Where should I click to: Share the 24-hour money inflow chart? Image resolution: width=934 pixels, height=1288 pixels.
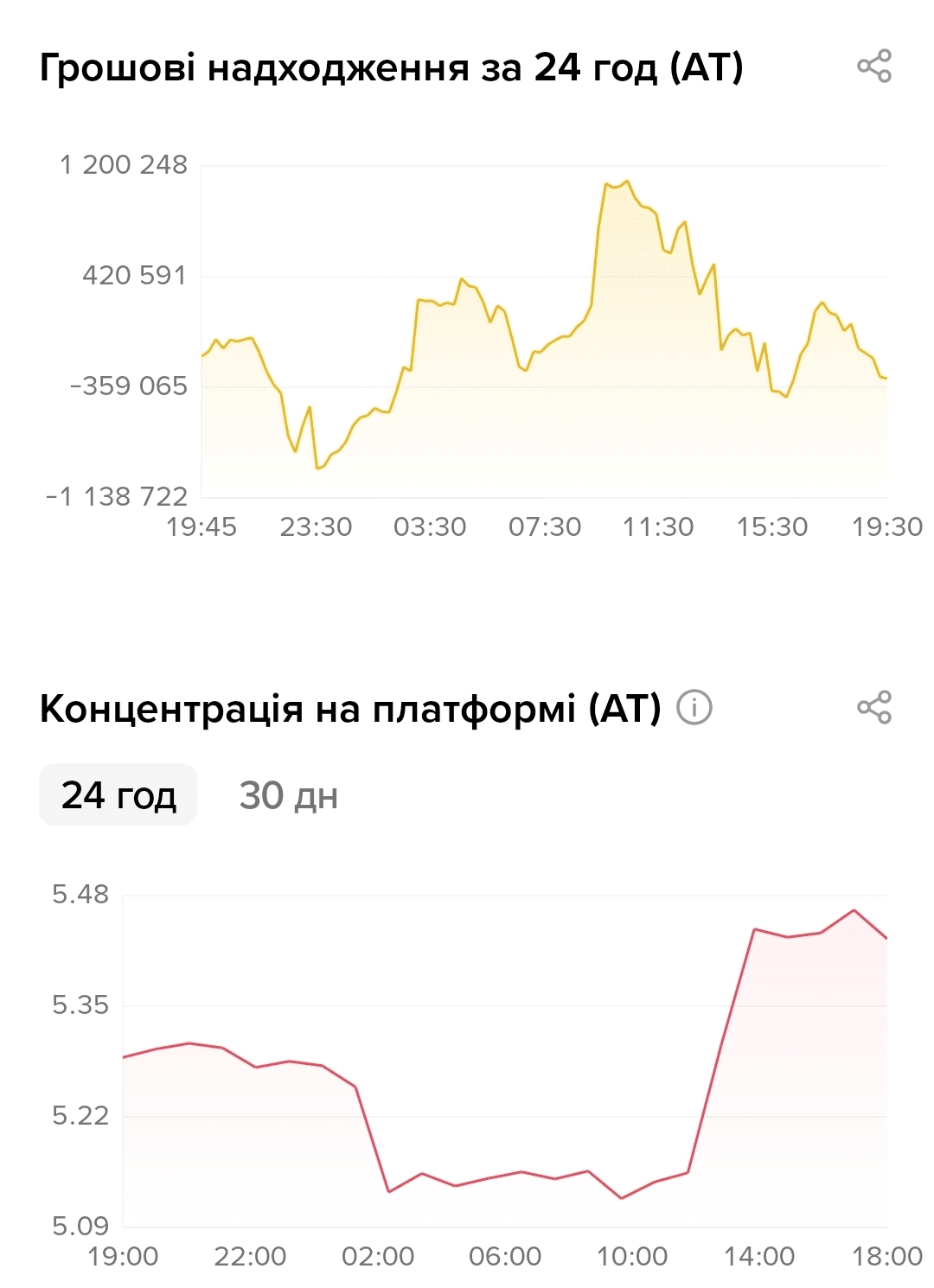pos(873,67)
